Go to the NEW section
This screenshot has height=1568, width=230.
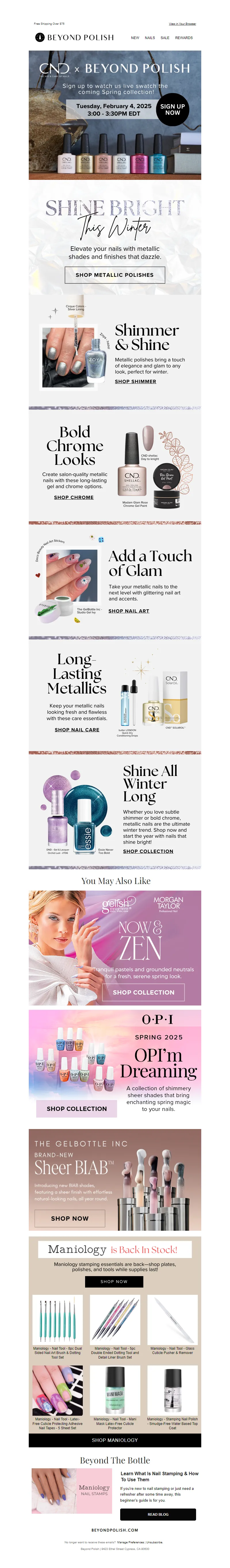tap(135, 38)
